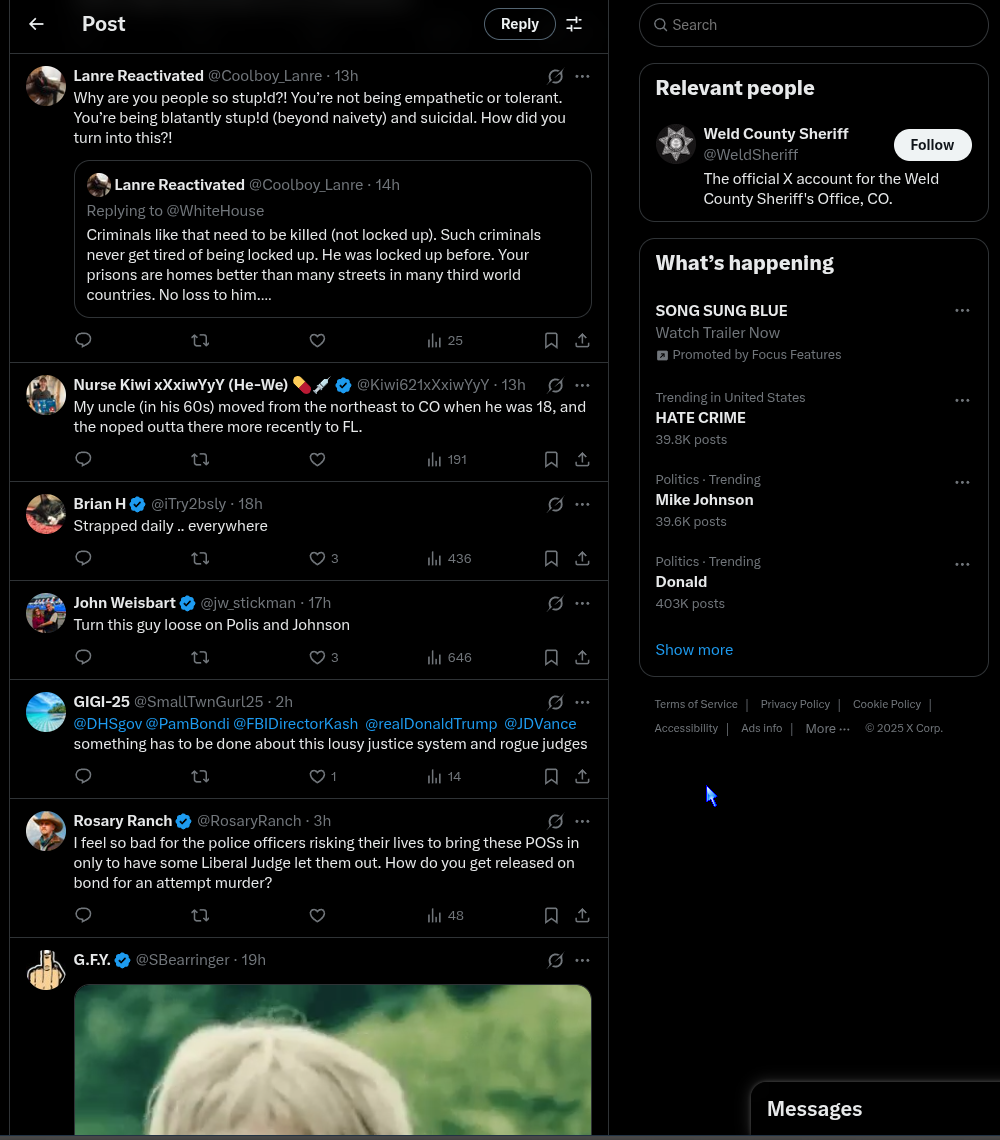This screenshot has height=1140, width=1000.
Task: Open the HATE CRIME trending topic
Action: tap(700, 418)
